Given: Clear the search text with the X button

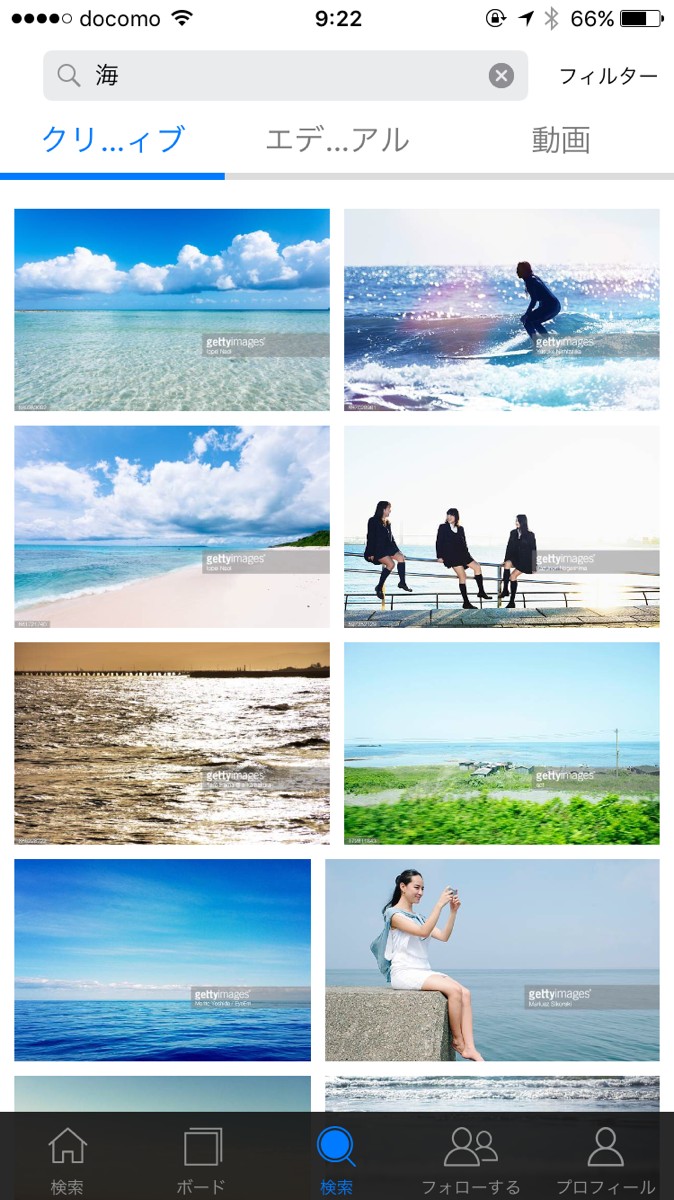Looking at the screenshot, I should 501,76.
